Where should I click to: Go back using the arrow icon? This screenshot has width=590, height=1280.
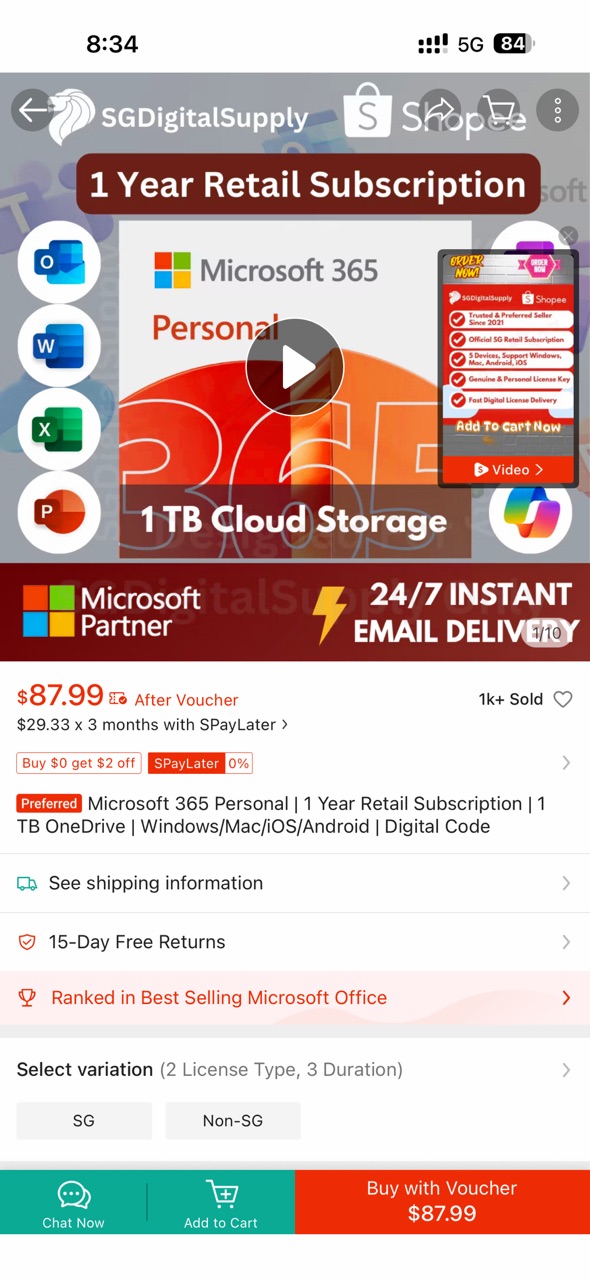(x=33, y=110)
